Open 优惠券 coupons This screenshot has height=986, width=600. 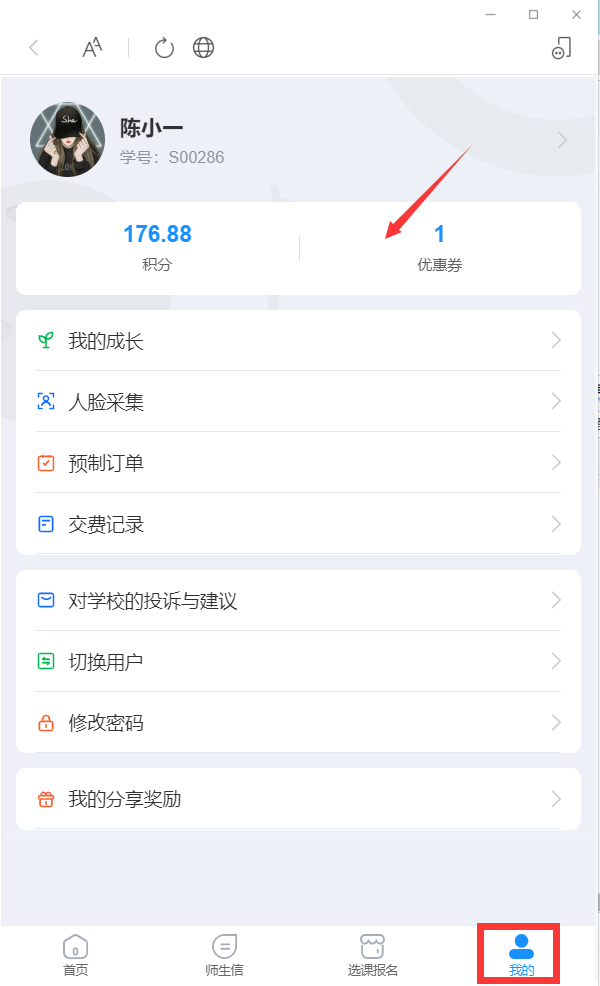pyautogui.click(x=439, y=246)
